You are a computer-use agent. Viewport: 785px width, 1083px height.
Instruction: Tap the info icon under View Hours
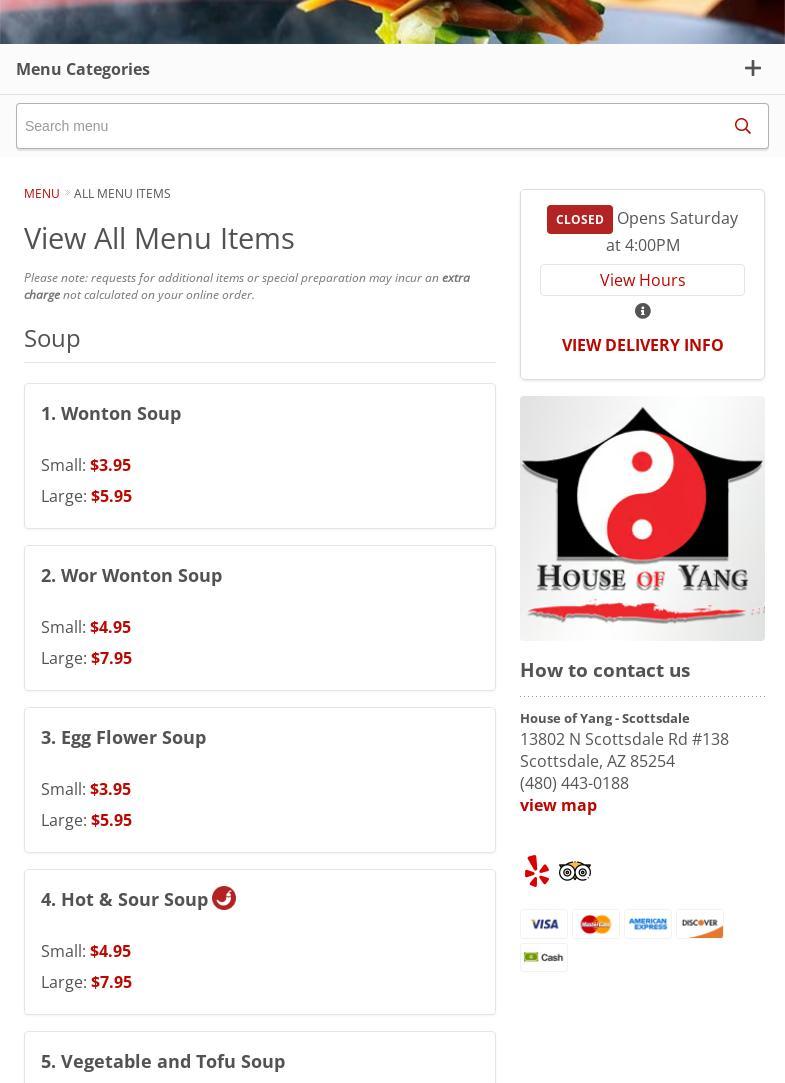642,311
